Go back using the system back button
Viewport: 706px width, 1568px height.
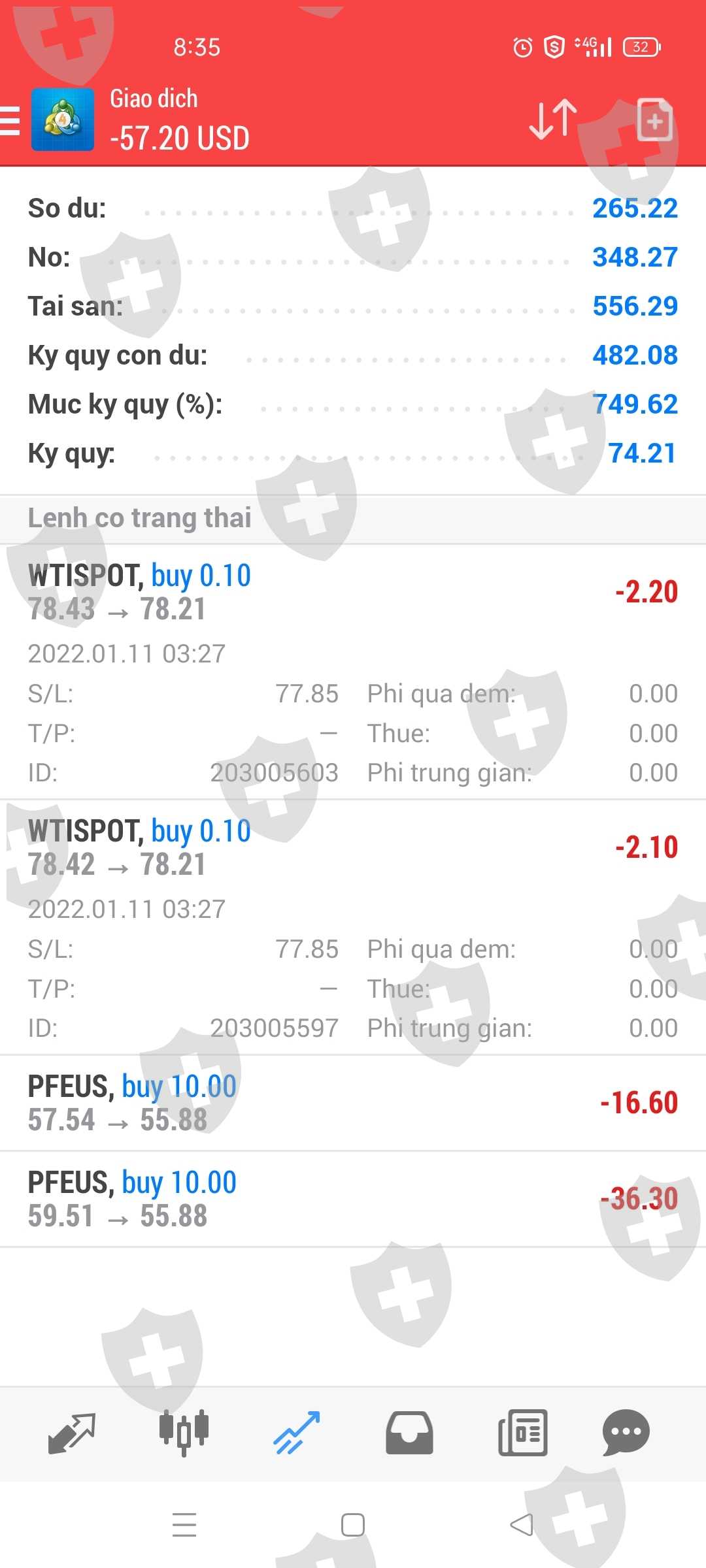click(x=522, y=1525)
